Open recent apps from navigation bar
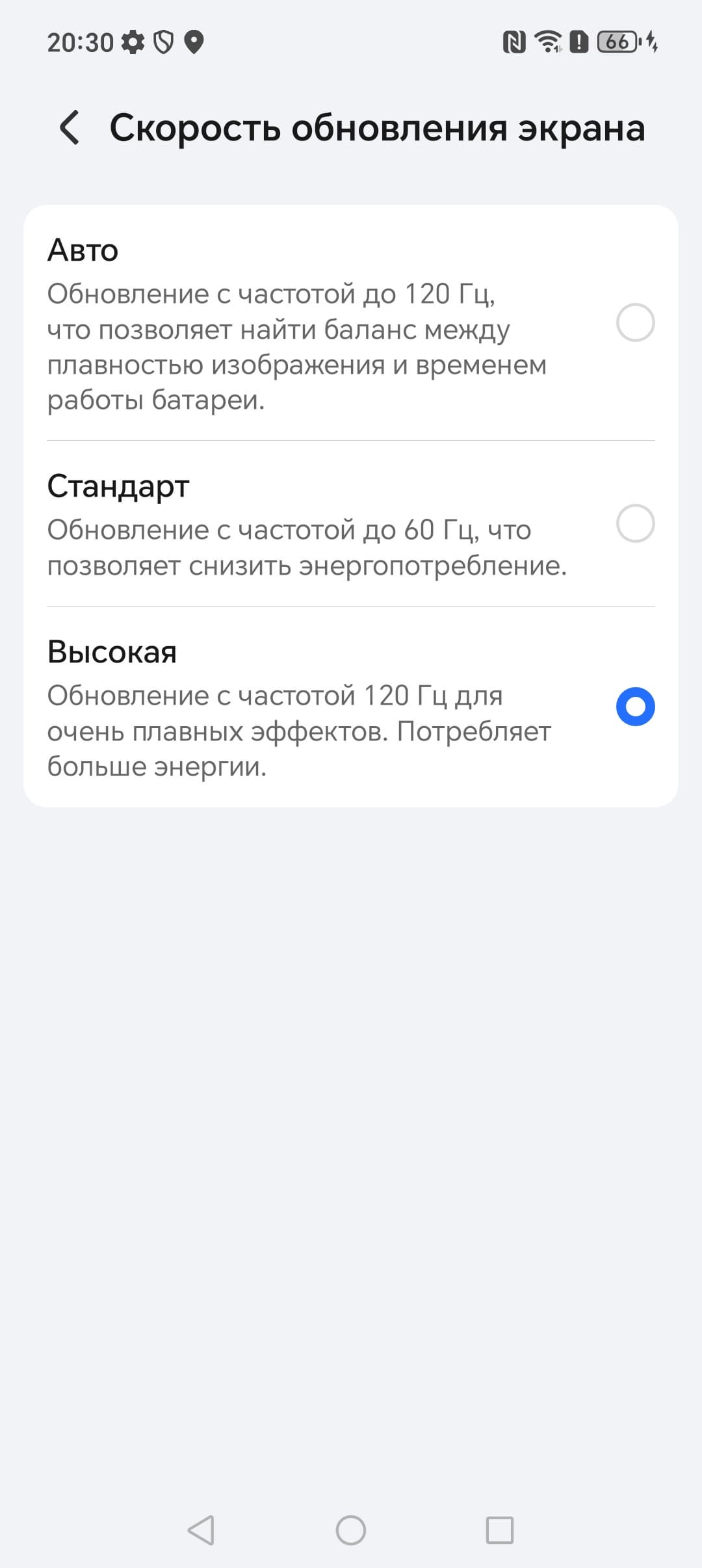This screenshot has height=1568, width=702. pyautogui.click(x=500, y=1530)
